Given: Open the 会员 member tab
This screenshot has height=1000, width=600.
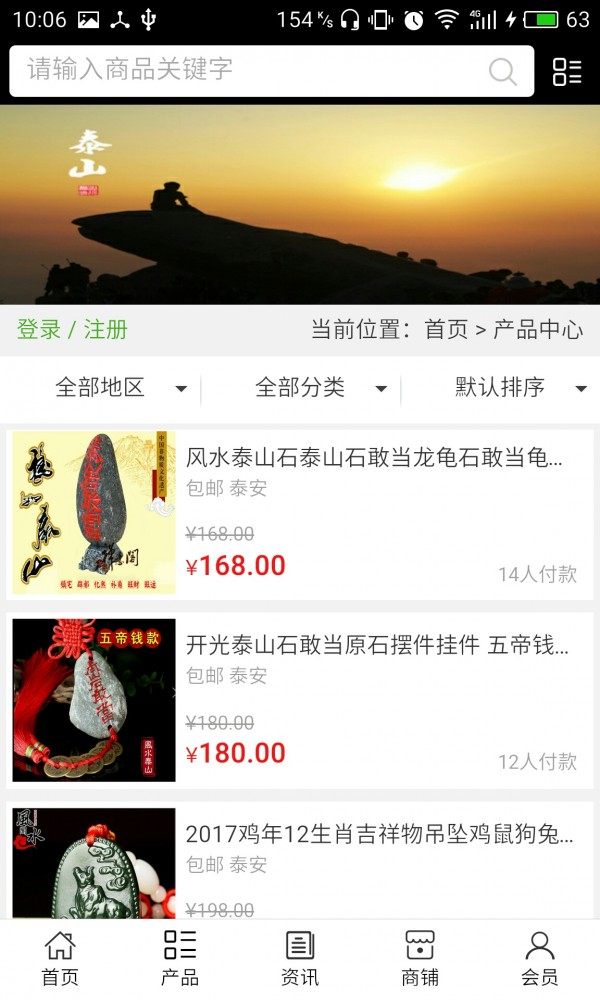Looking at the screenshot, I should click(x=540, y=959).
